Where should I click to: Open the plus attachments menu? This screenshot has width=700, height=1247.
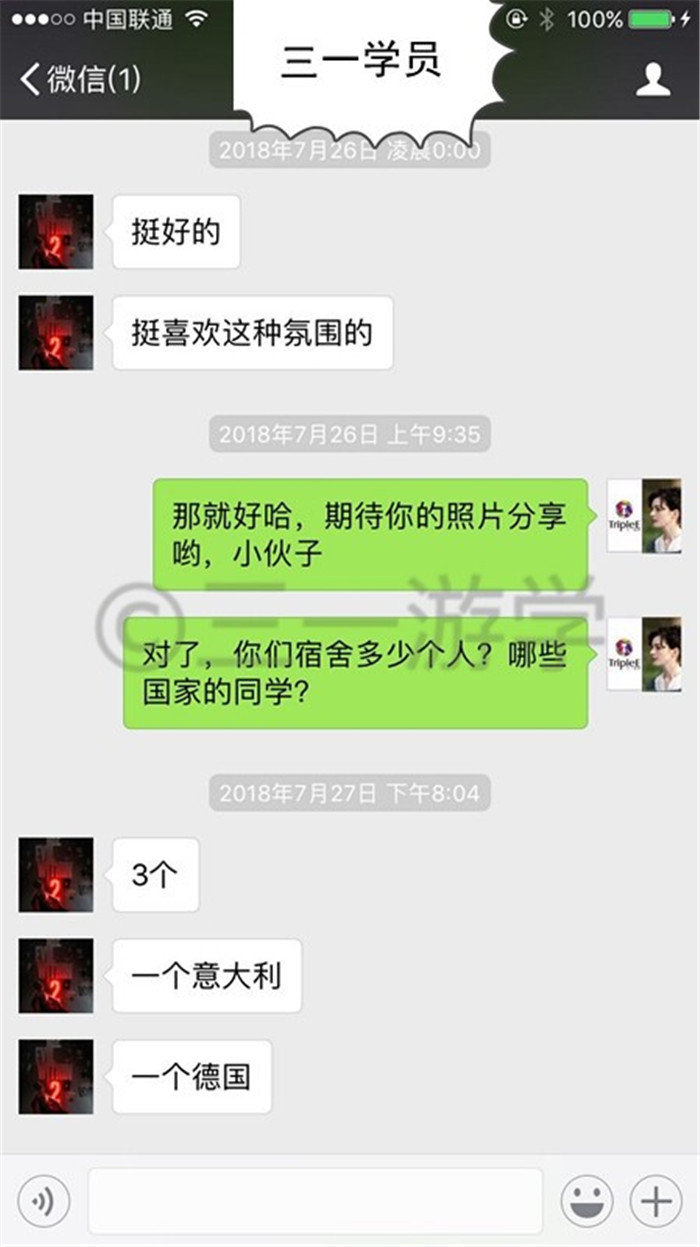pos(656,1200)
